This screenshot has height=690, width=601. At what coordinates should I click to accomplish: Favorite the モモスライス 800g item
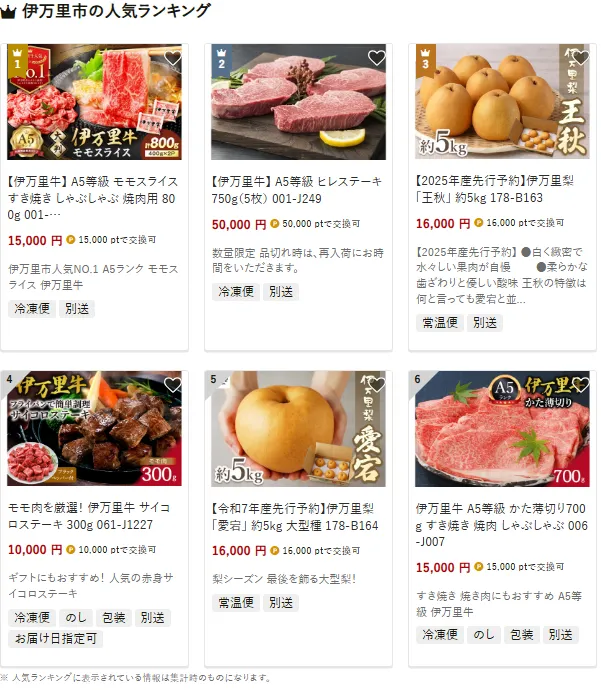click(172, 58)
